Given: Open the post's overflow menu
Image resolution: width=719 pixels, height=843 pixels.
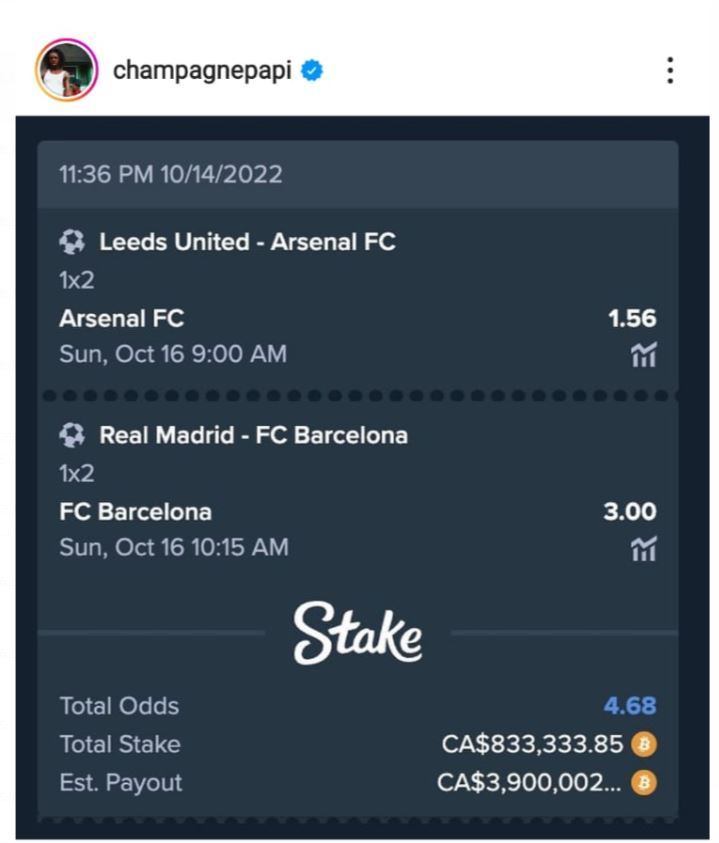Looking at the screenshot, I should pyautogui.click(x=669, y=71).
